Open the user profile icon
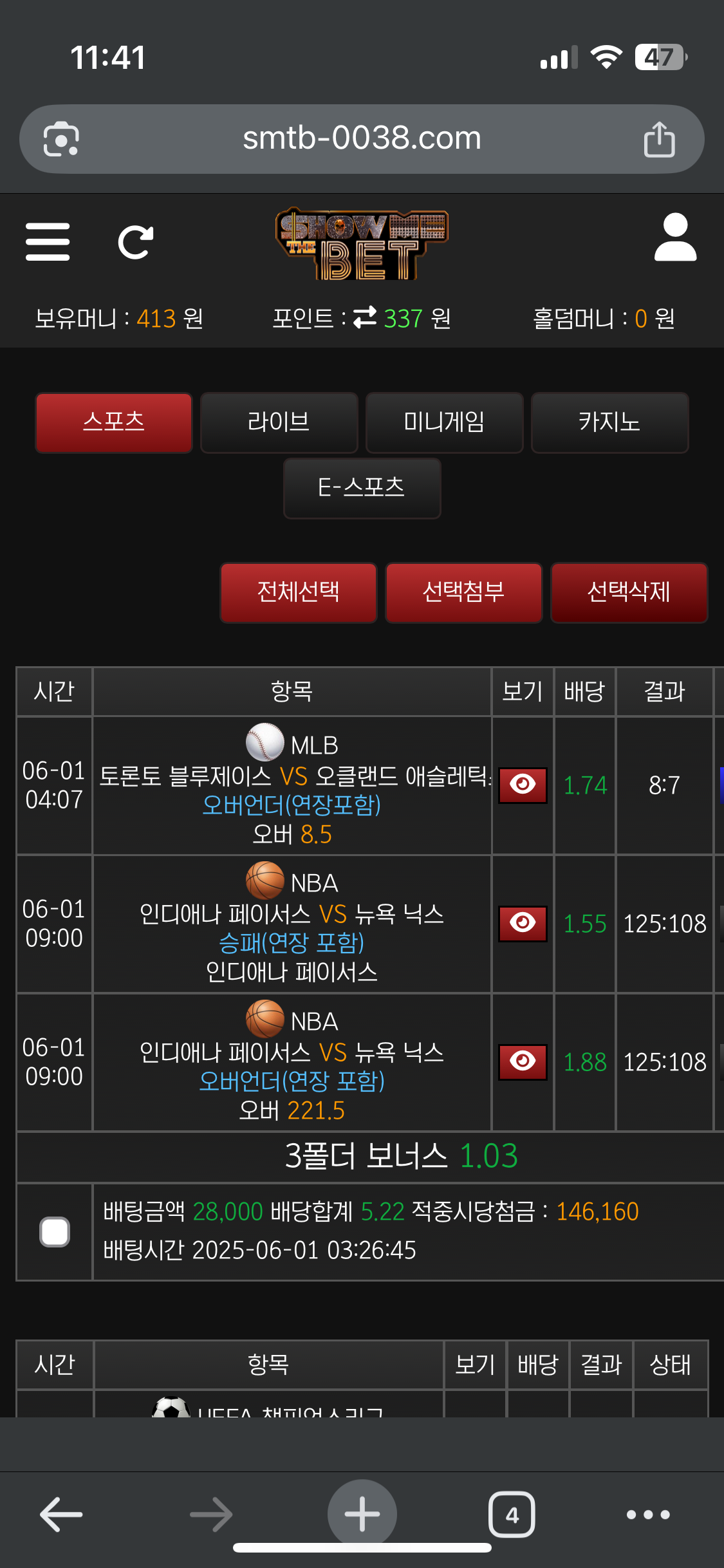724x1568 pixels. point(675,238)
